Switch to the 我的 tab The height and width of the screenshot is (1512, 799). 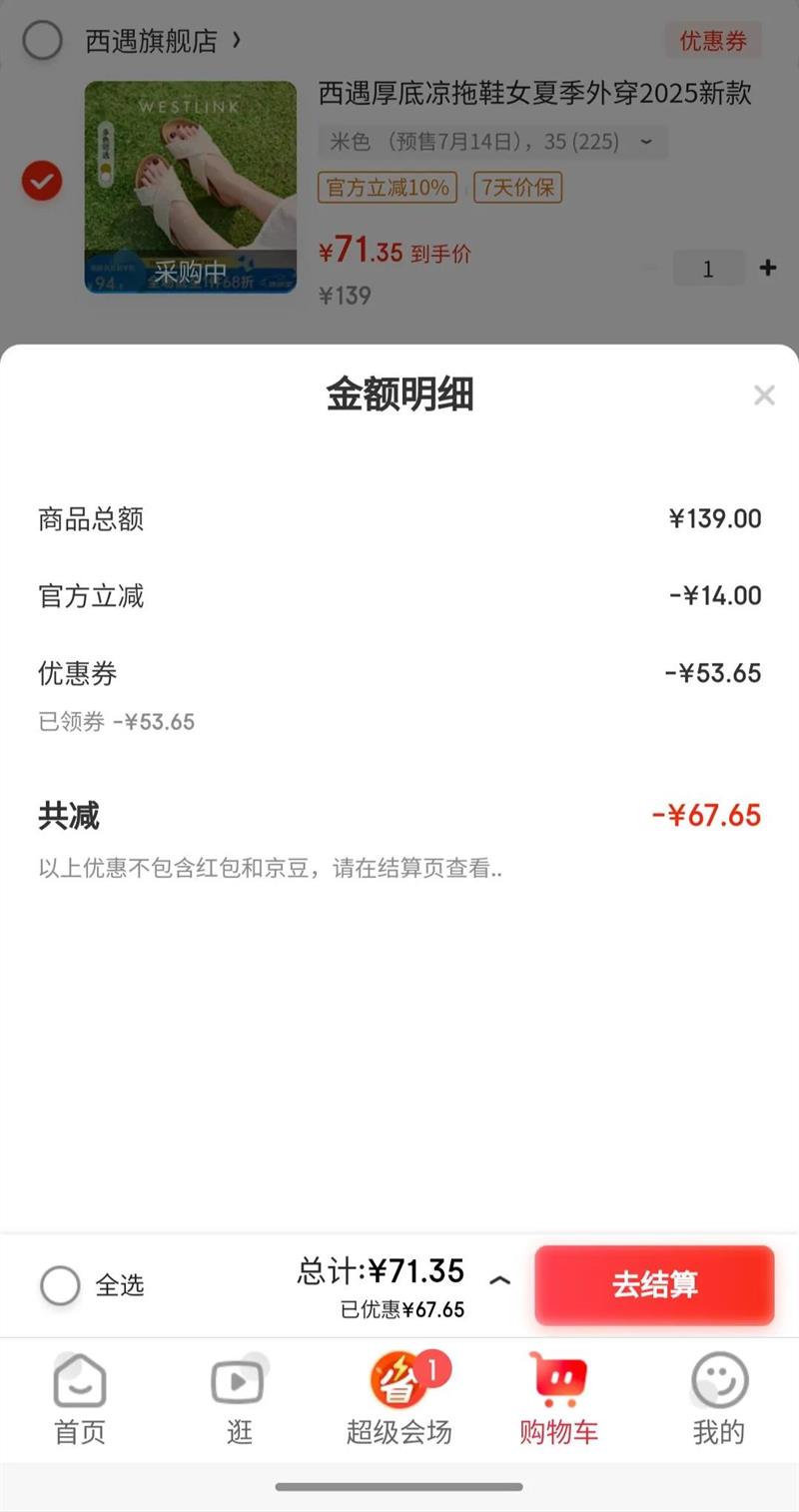tap(718, 1399)
